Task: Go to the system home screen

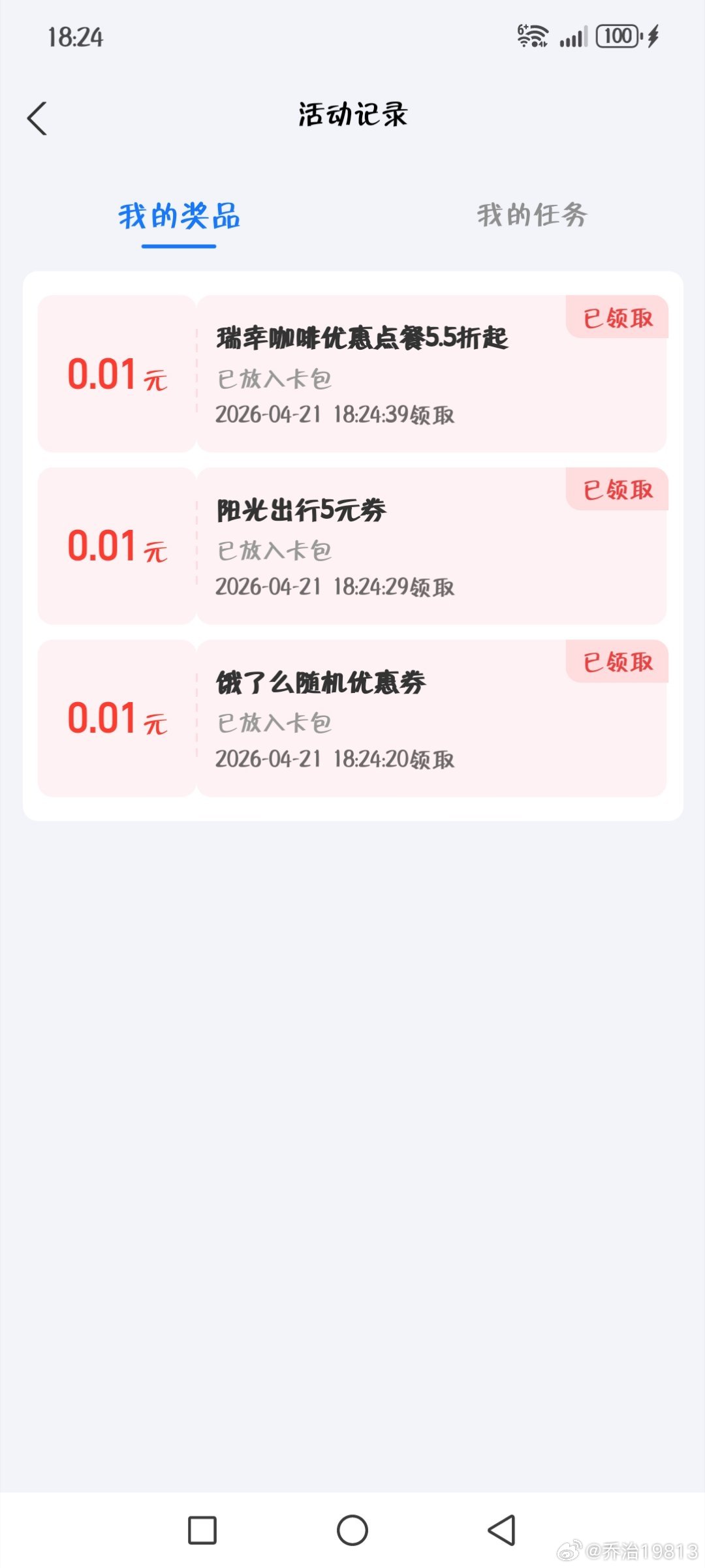Action: click(x=352, y=1530)
